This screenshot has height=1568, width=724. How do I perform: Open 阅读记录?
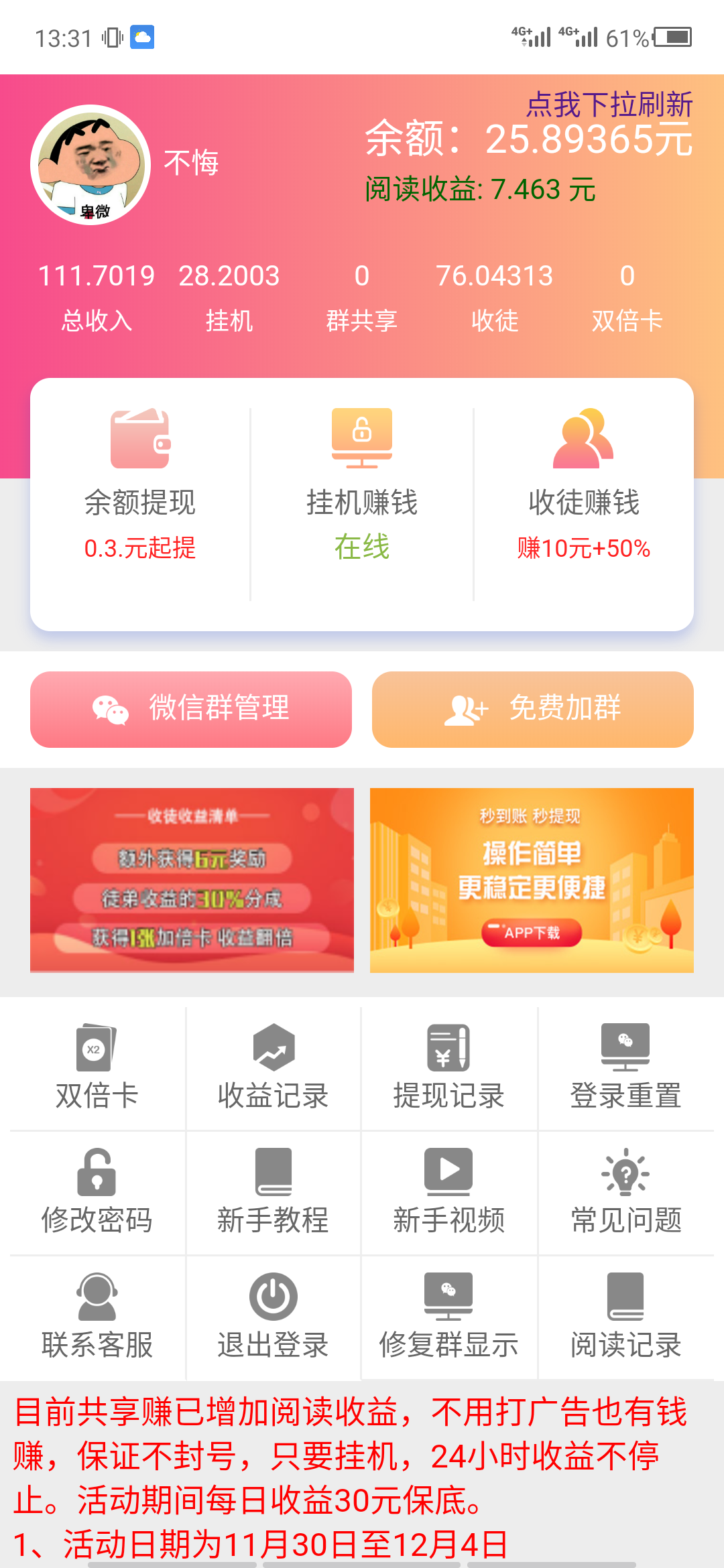click(625, 1317)
